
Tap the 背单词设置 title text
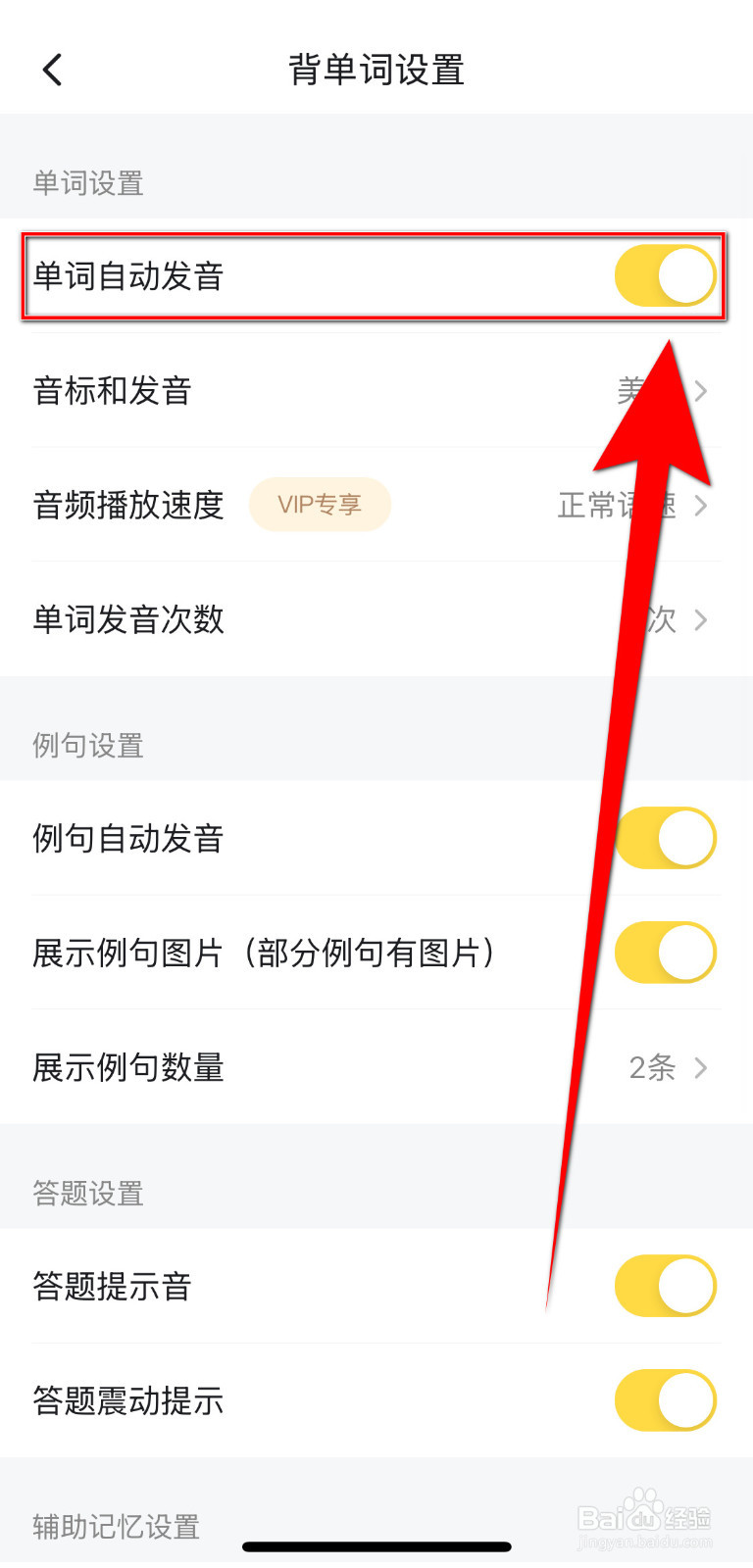[376, 69]
